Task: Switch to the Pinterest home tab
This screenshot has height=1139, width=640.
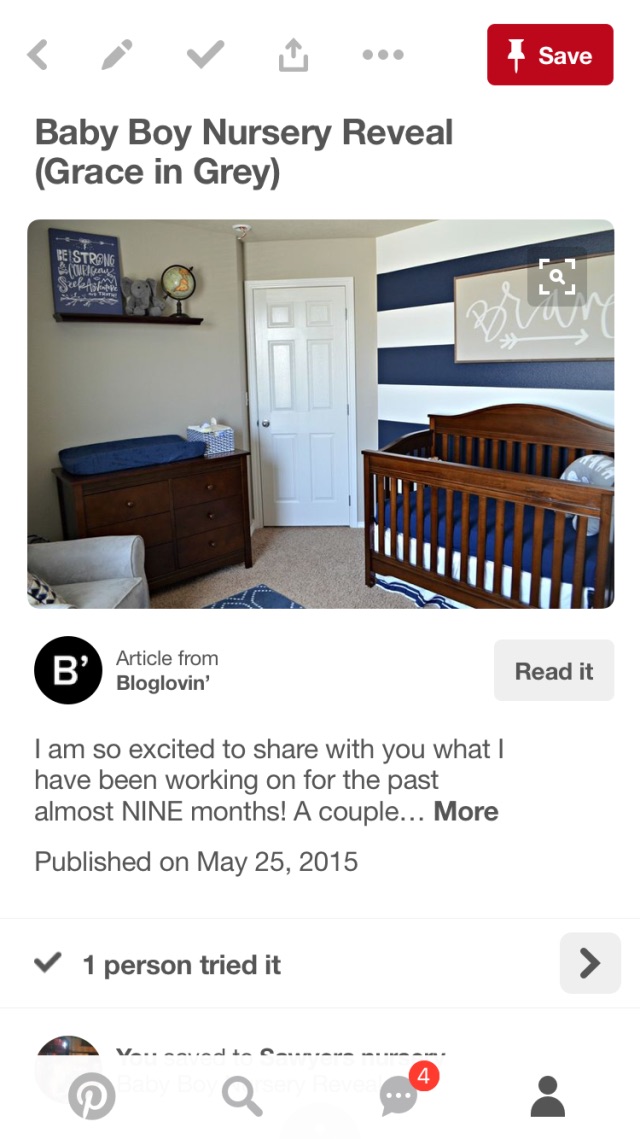Action: pos(92,1097)
